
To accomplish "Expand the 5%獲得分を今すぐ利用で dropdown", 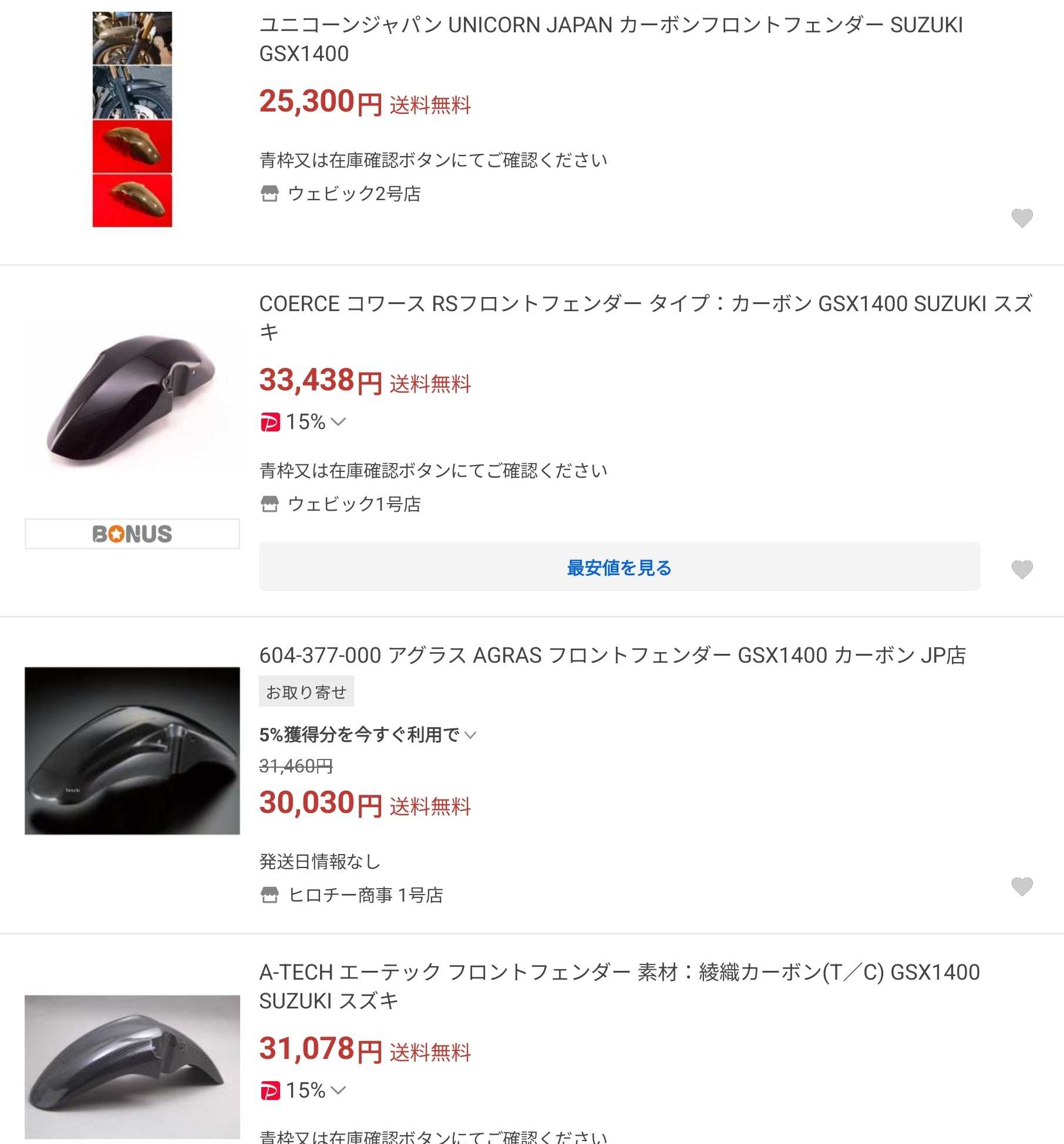I will click(x=470, y=735).
